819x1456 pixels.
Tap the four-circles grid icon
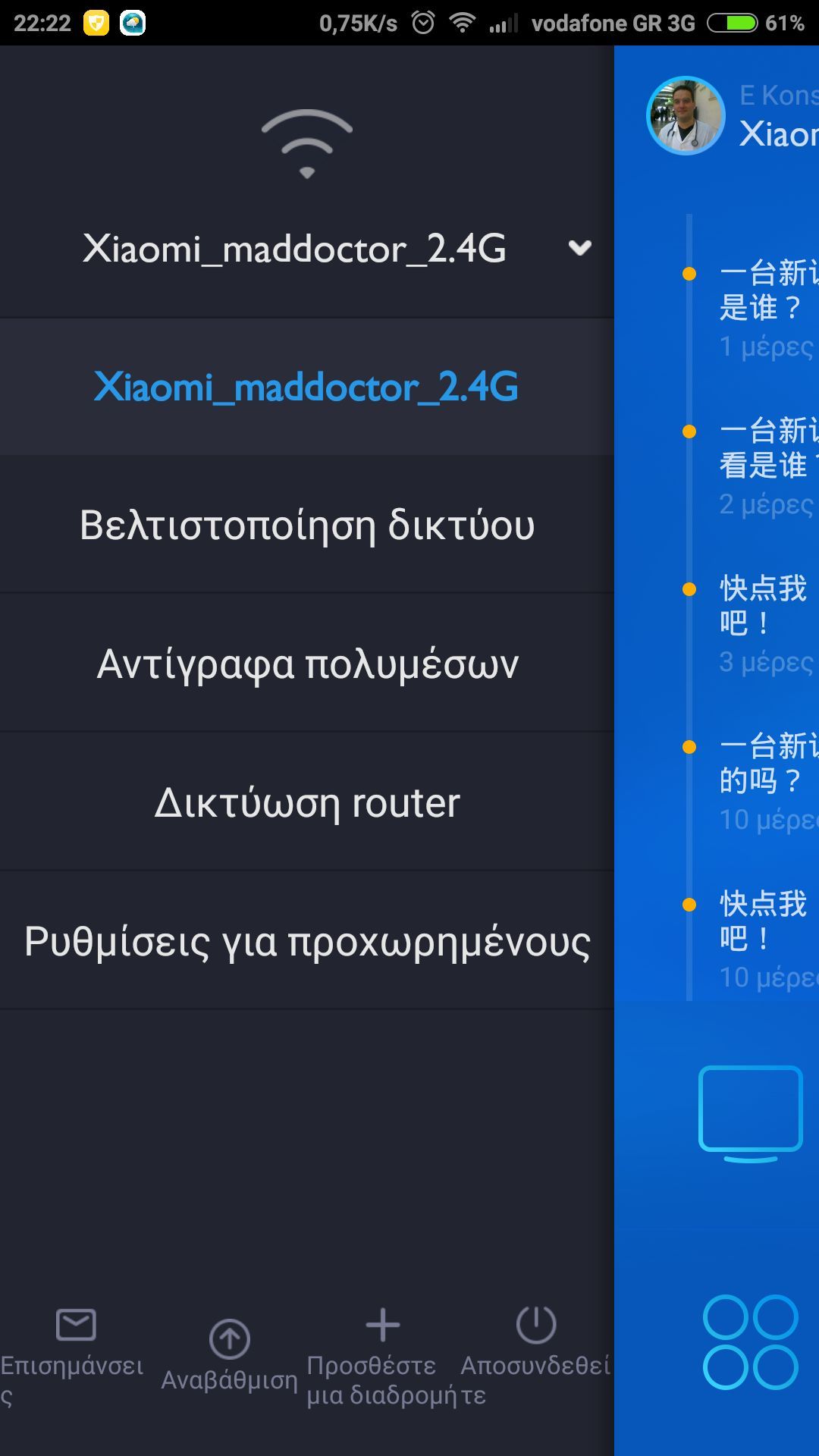[x=750, y=1341]
